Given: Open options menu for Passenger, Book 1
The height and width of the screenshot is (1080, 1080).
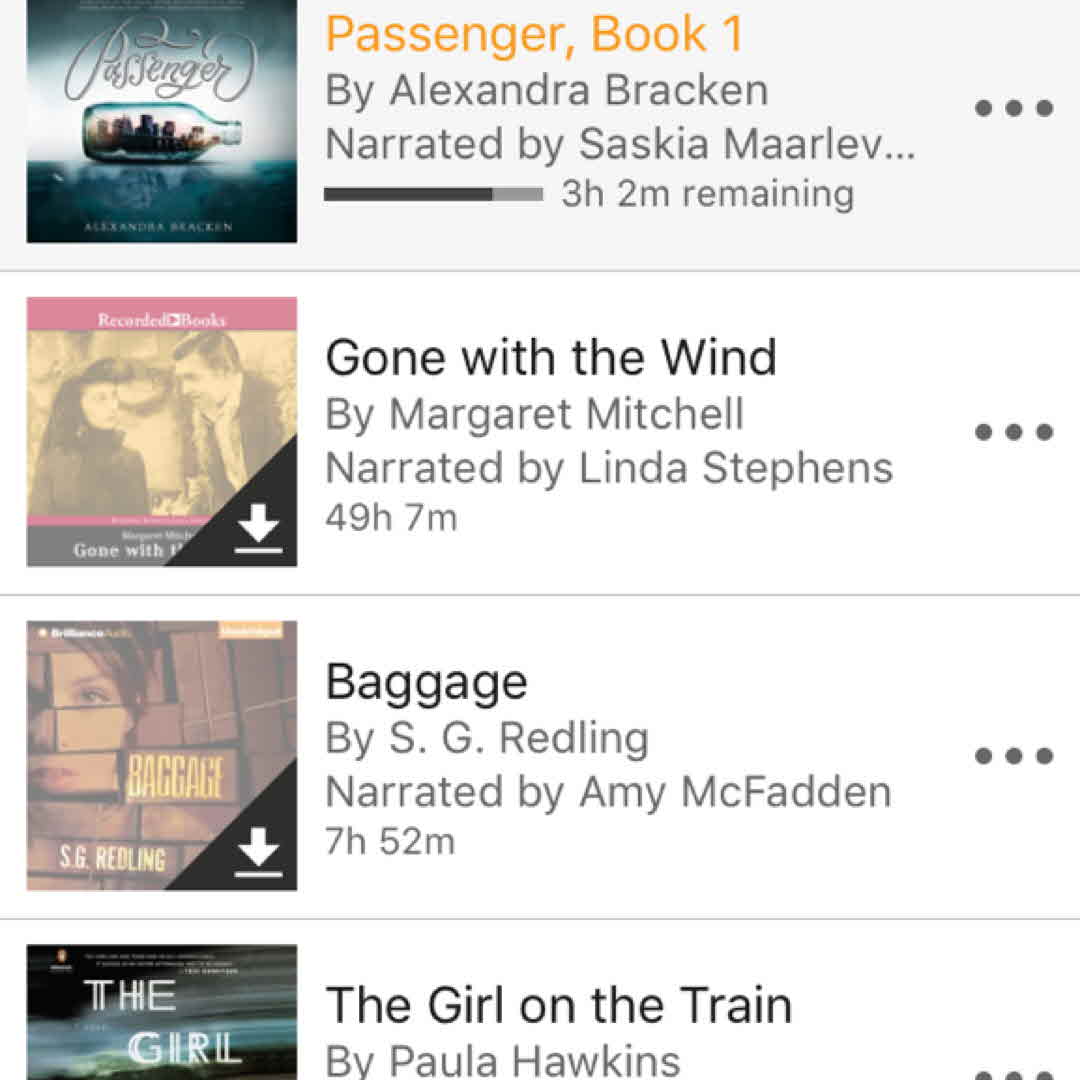Looking at the screenshot, I should (1014, 108).
